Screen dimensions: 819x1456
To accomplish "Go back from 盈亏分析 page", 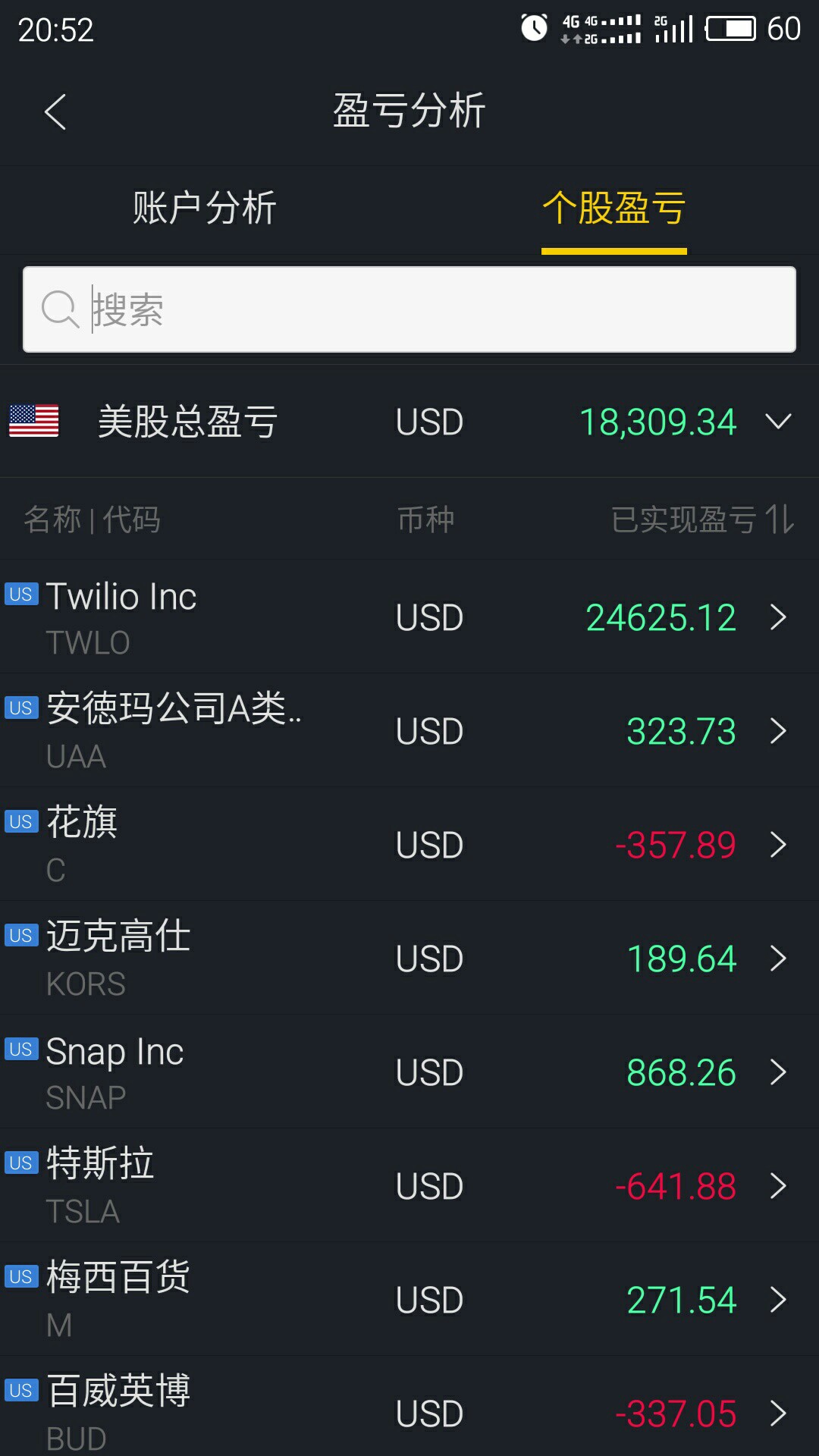I will click(x=55, y=112).
